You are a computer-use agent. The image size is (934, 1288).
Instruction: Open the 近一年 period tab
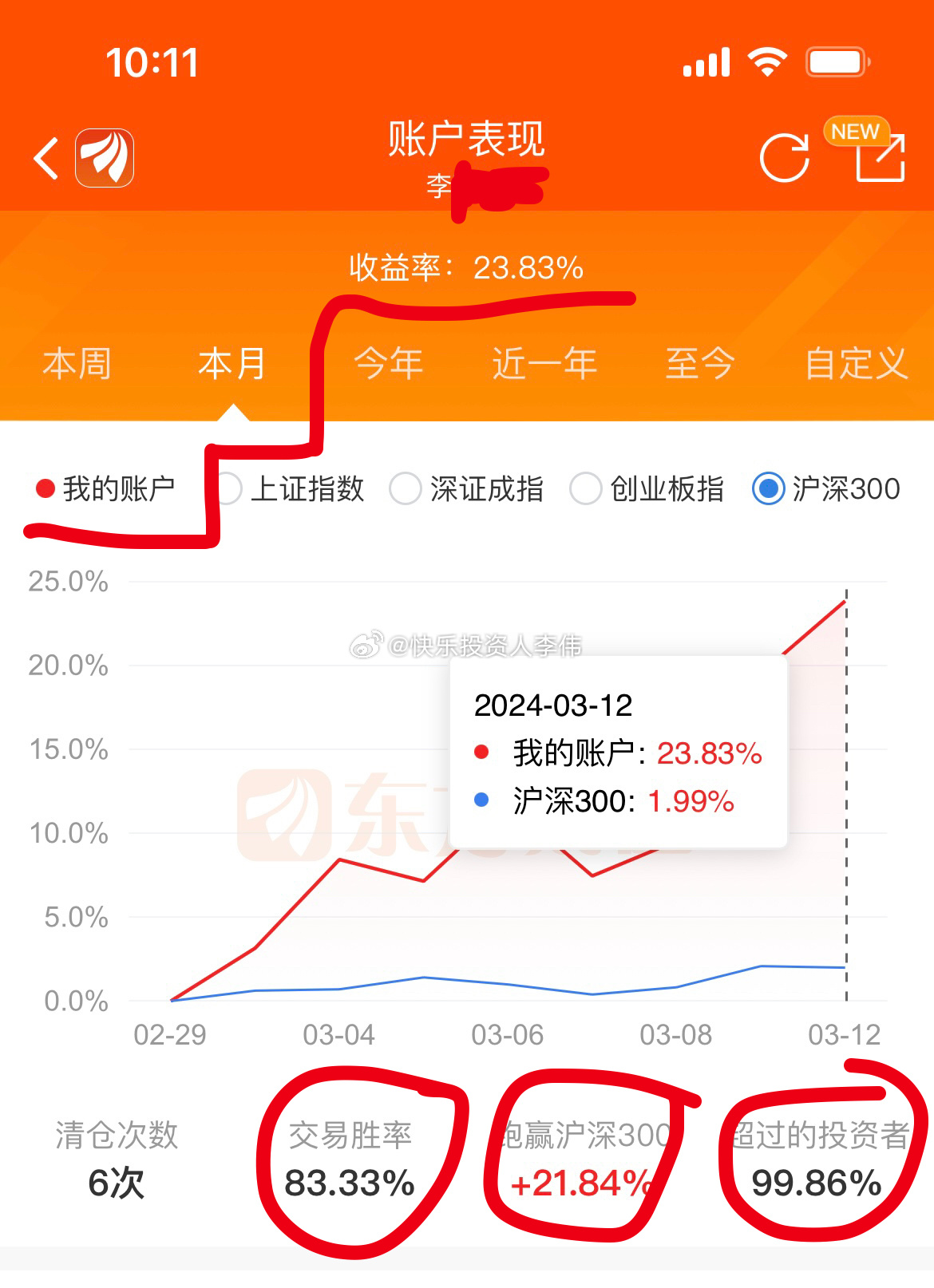pyautogui.click(x=544, y=364)
